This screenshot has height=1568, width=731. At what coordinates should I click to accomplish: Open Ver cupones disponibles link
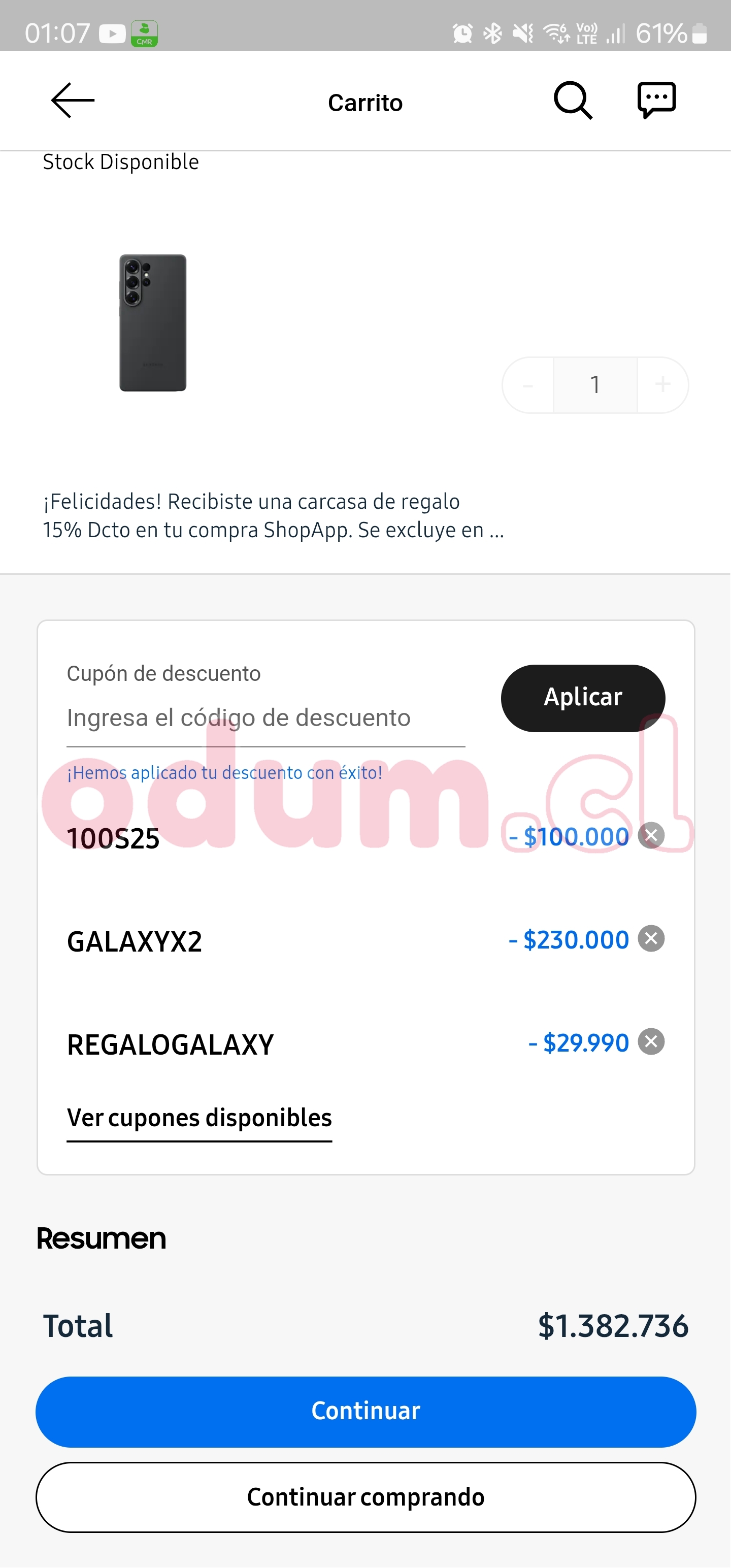click(x=199, y=1118)
